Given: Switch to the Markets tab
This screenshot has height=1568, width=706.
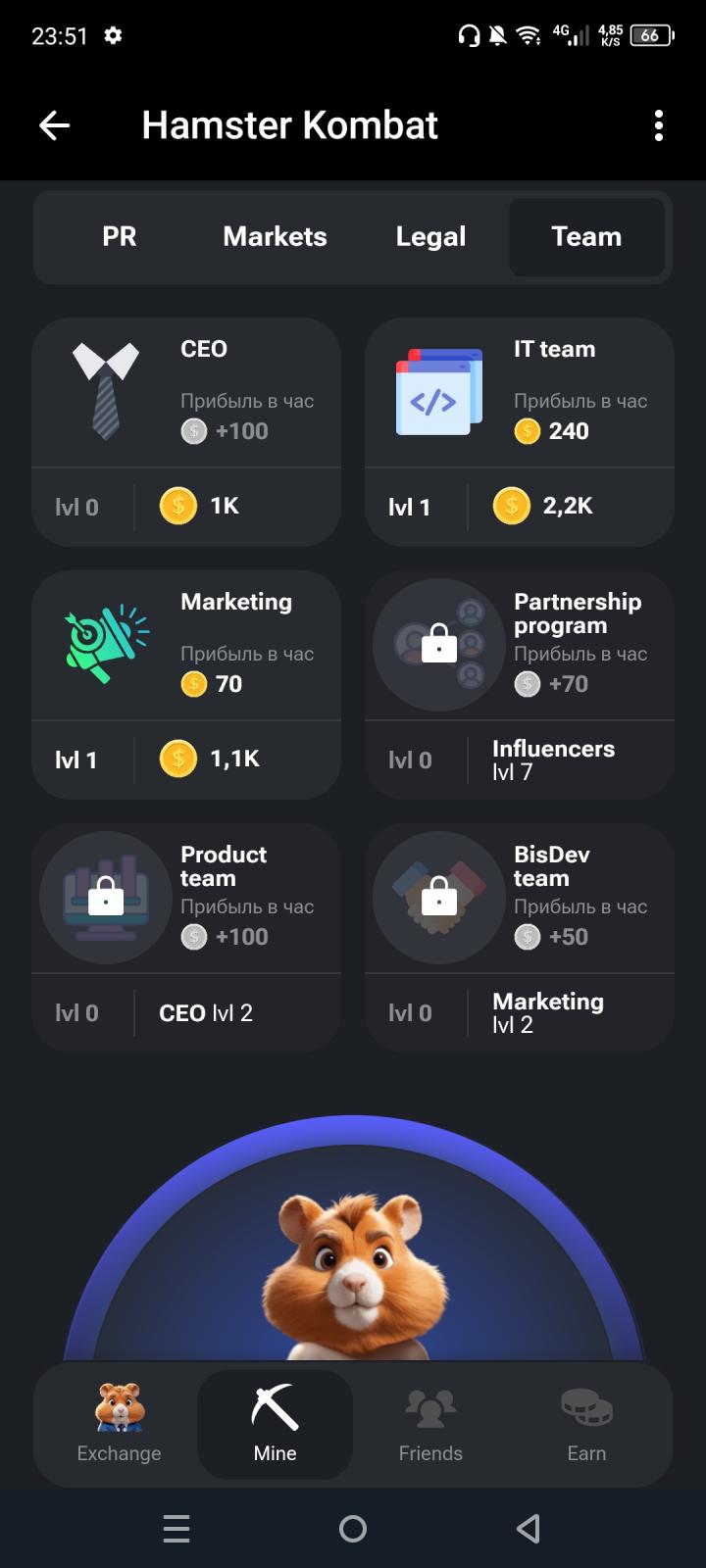Looking at the screenshot, I should tap(275, 236).
